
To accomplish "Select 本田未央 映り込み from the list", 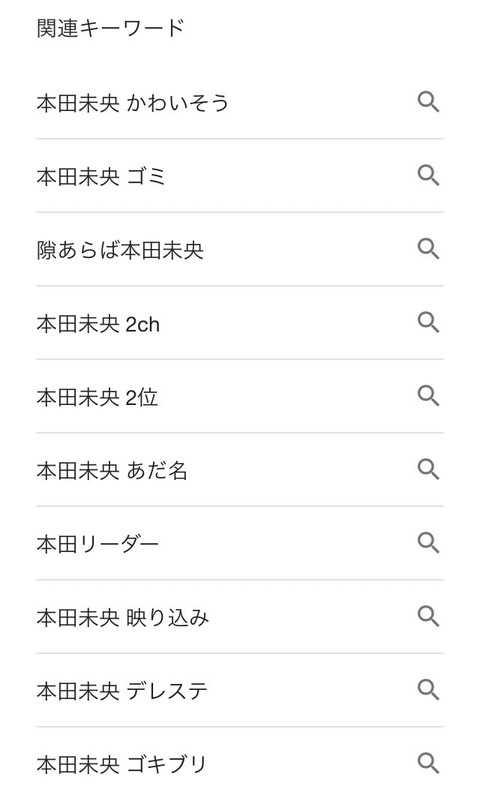I will tap(240, 616).
